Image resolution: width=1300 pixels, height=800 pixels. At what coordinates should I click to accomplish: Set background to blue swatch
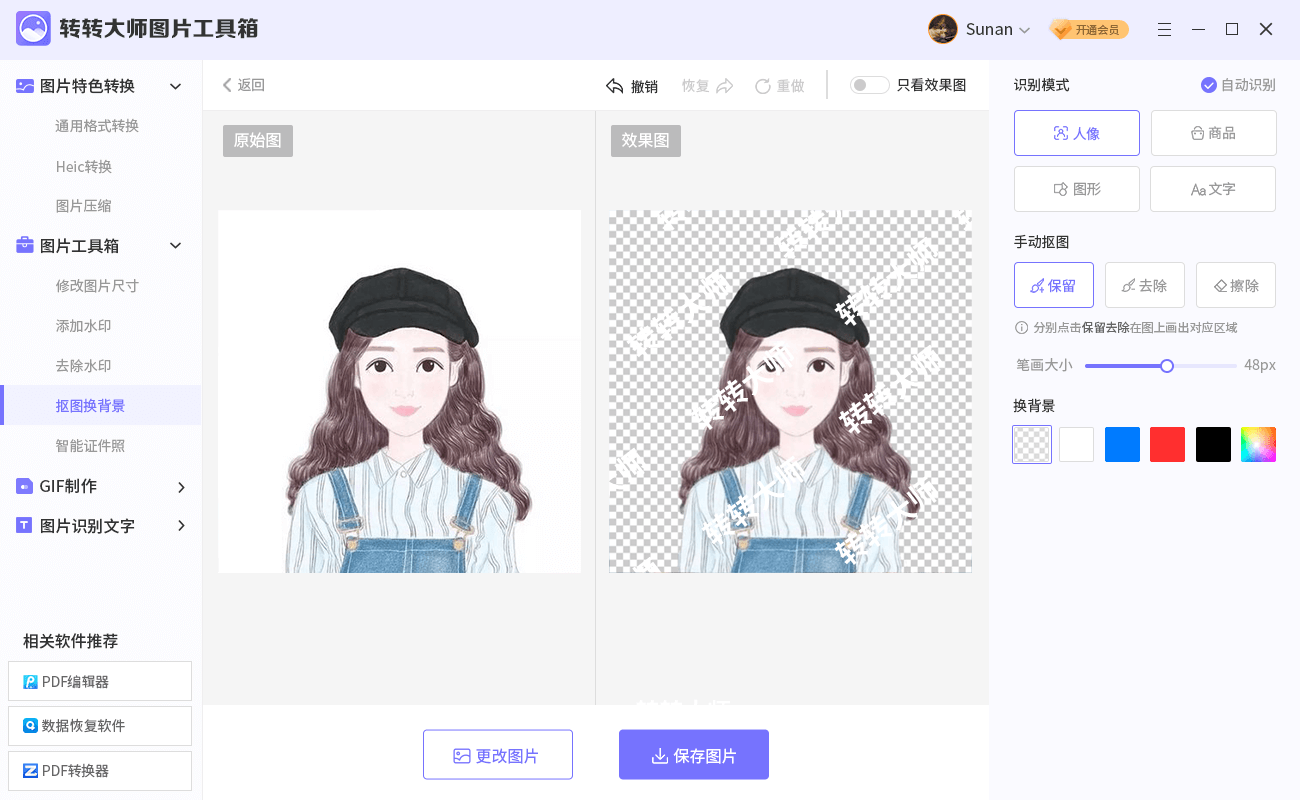pyautogui.click(x=1122, y=444)
